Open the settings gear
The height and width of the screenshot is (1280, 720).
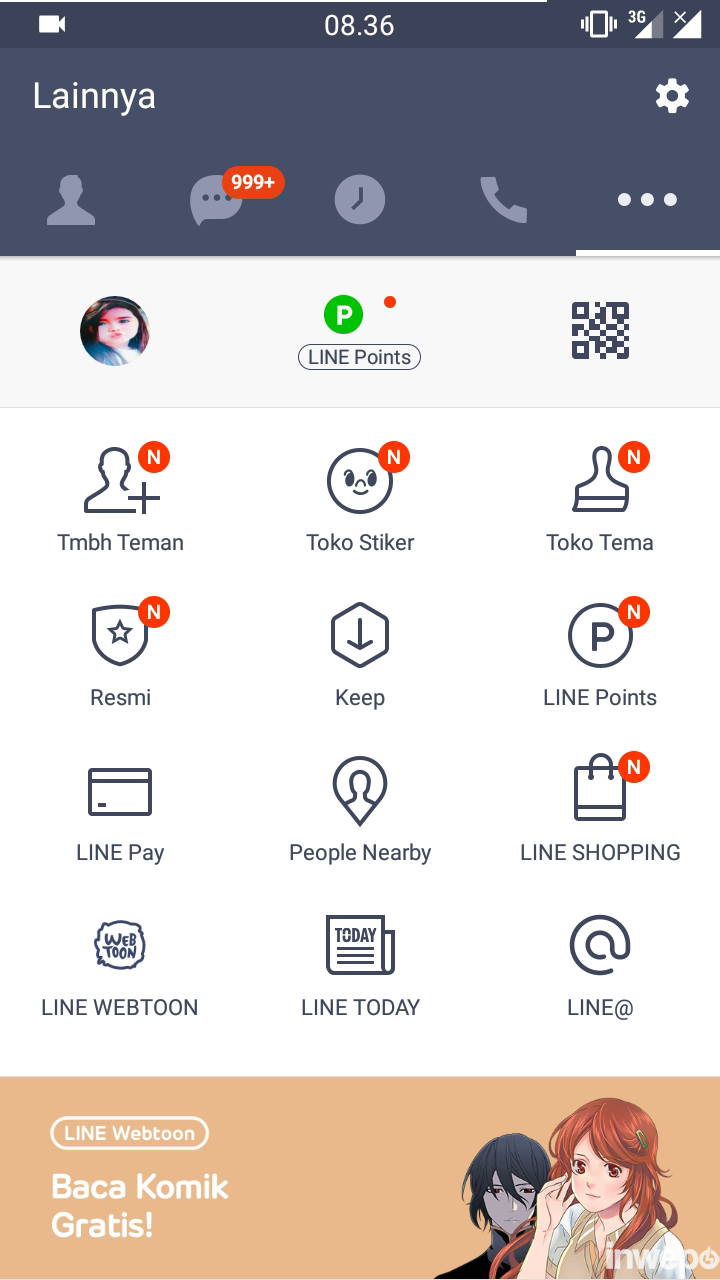(x=672, y=96)
